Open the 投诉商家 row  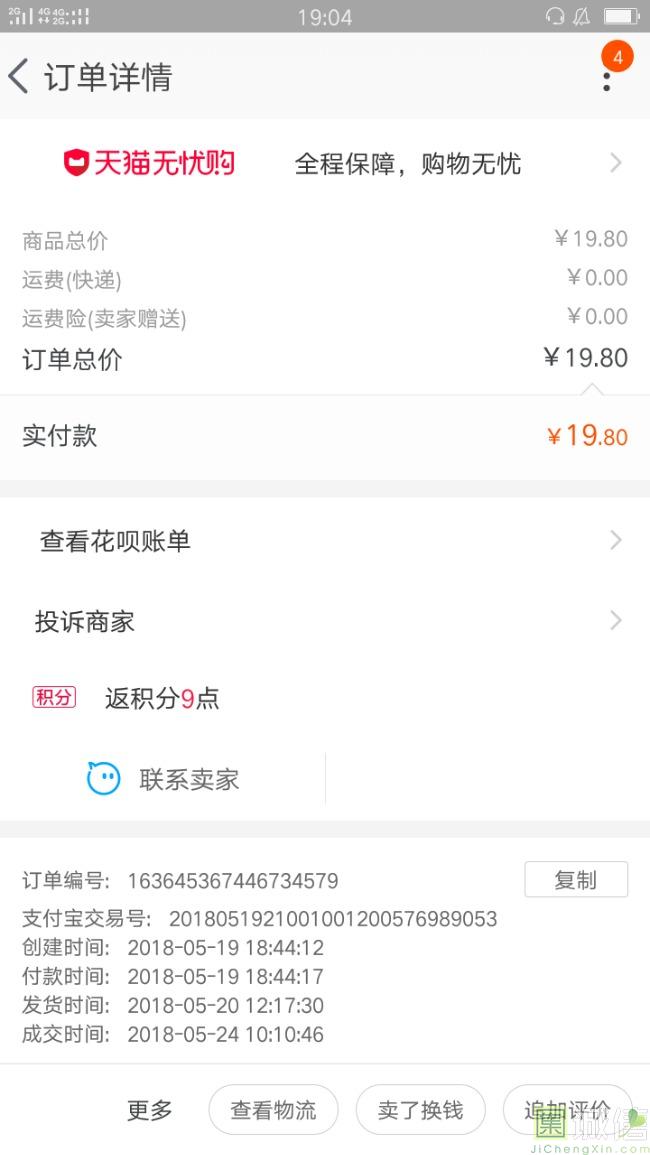click(325, 621)
